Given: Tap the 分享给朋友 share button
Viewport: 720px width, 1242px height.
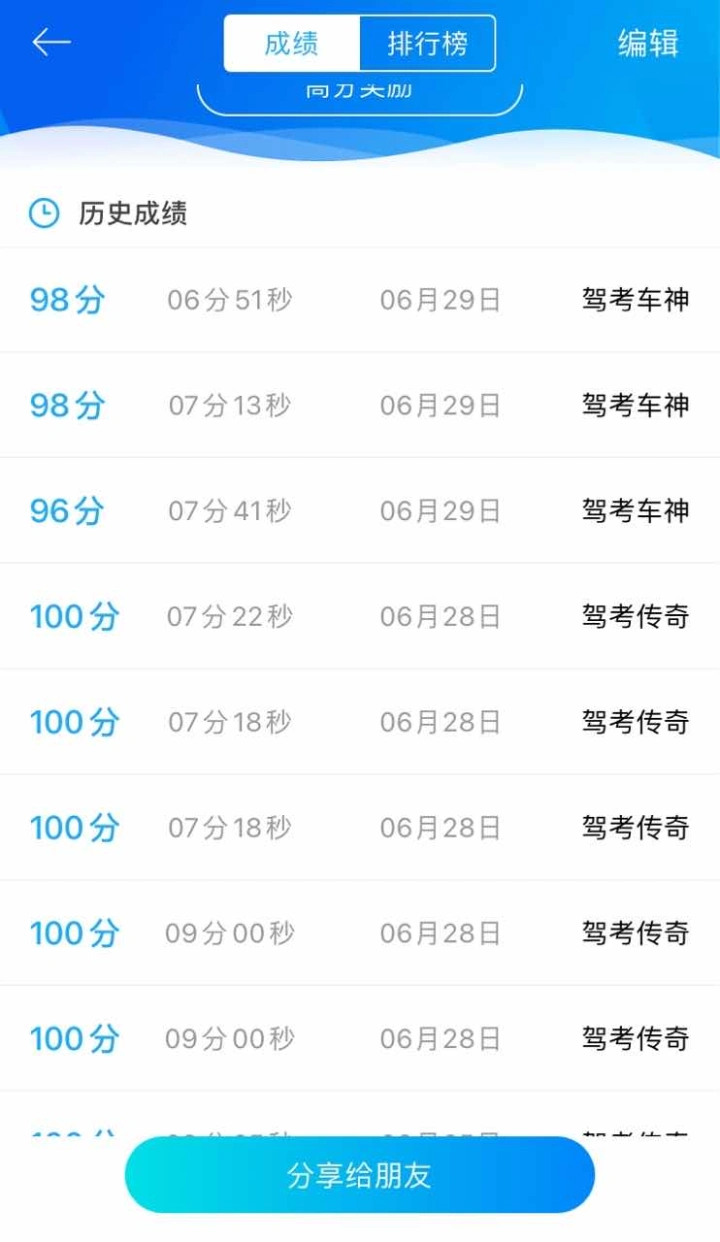Looking at the screenshot, I should pyautogui.click(x=360, y=1175).
